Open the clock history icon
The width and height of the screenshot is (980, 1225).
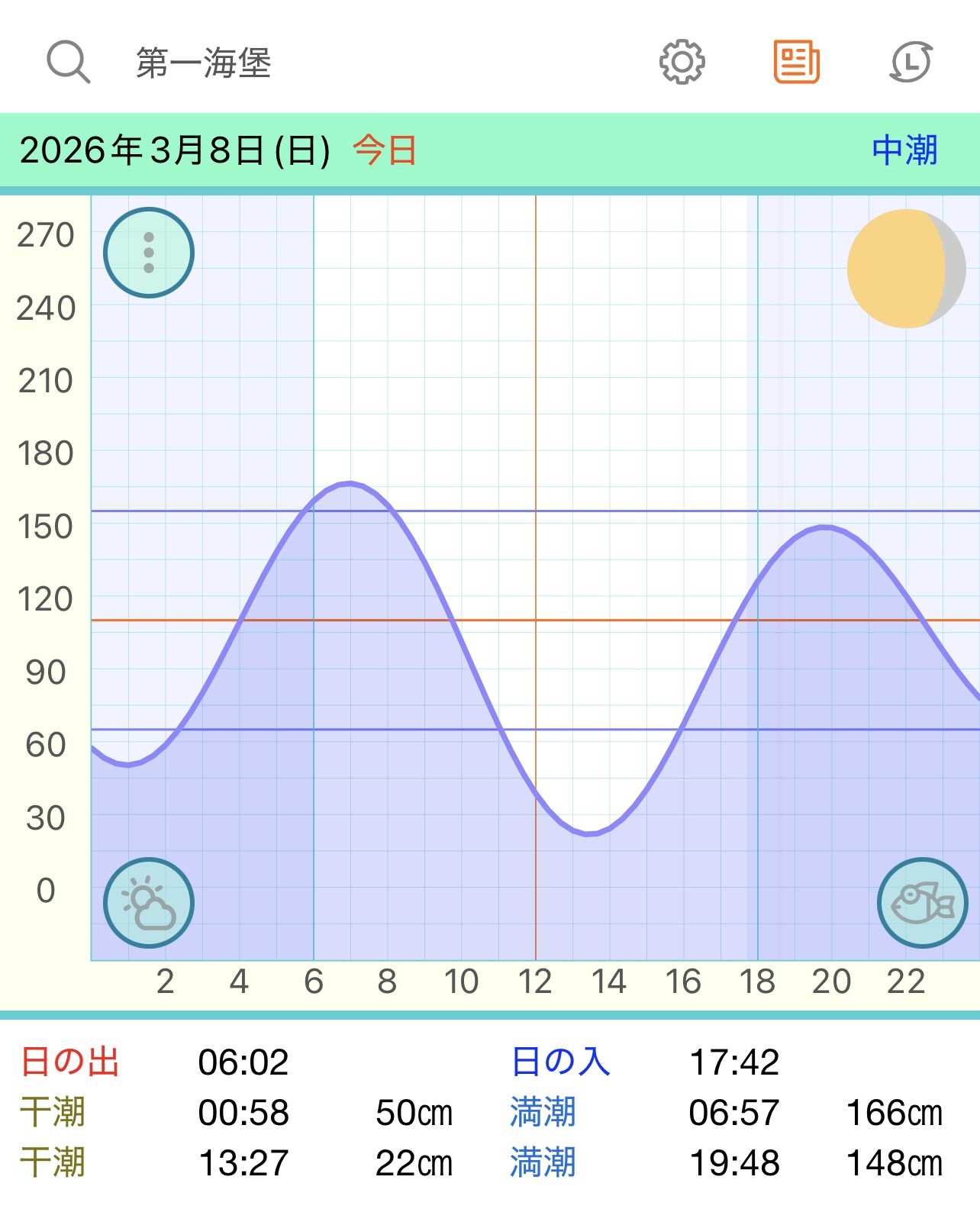point(911,62)
